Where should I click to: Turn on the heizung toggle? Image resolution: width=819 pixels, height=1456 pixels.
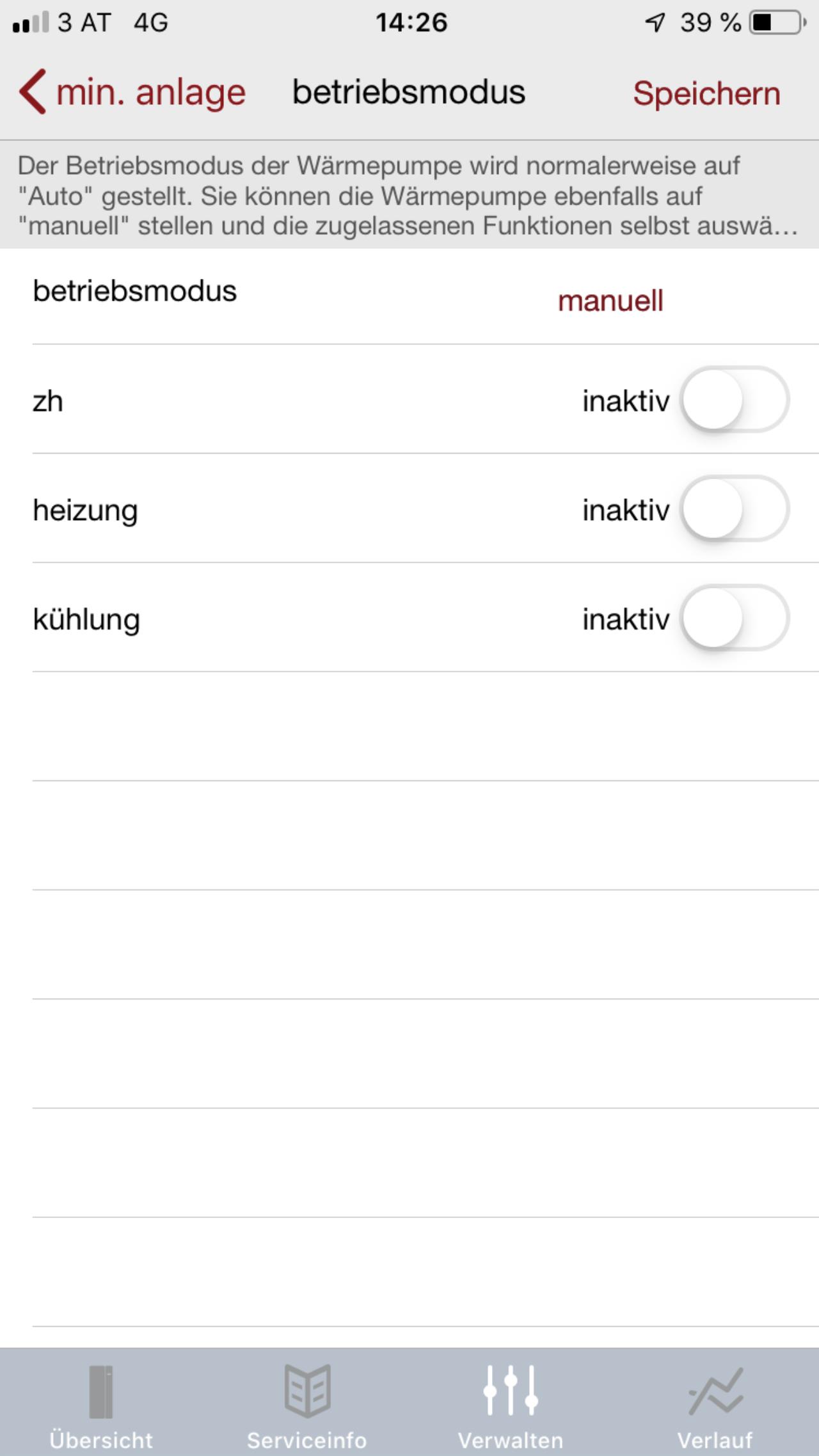pyautogui.click(x=735, y=509)
